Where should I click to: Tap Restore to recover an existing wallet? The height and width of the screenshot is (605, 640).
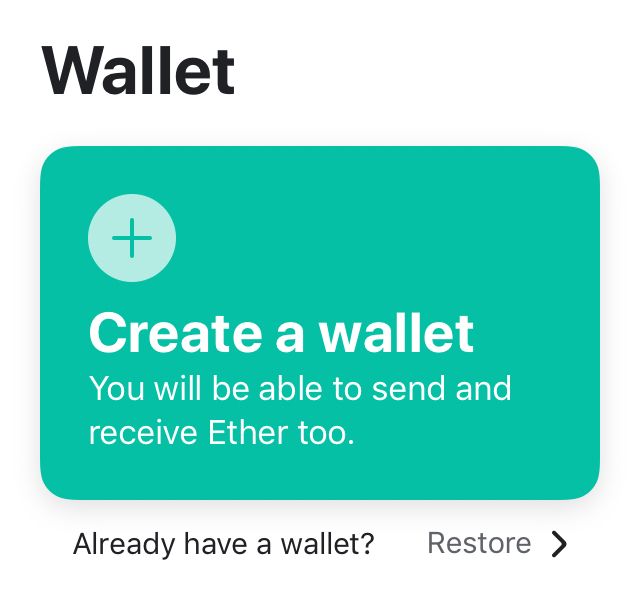496,544
